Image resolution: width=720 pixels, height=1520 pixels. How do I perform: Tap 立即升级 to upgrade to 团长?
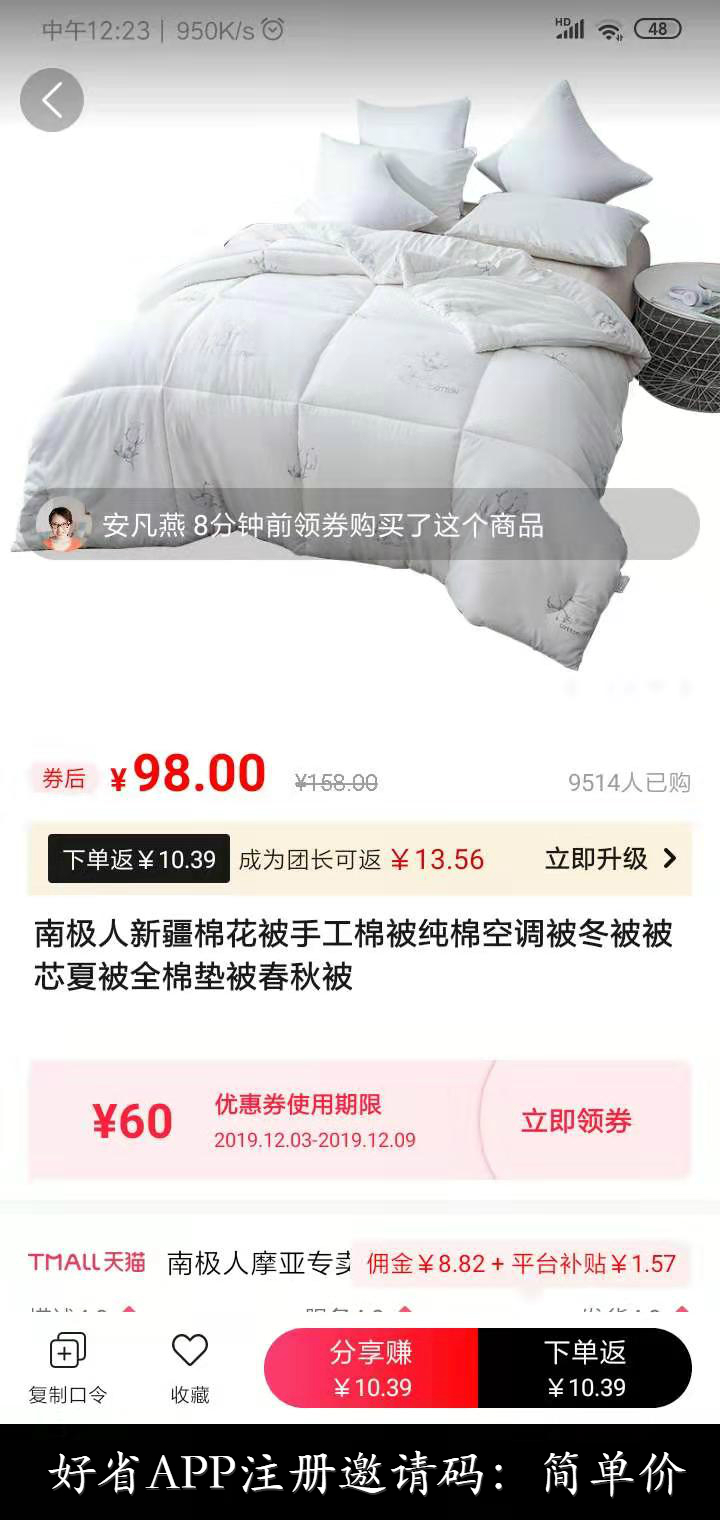click(x=610, y=859)
